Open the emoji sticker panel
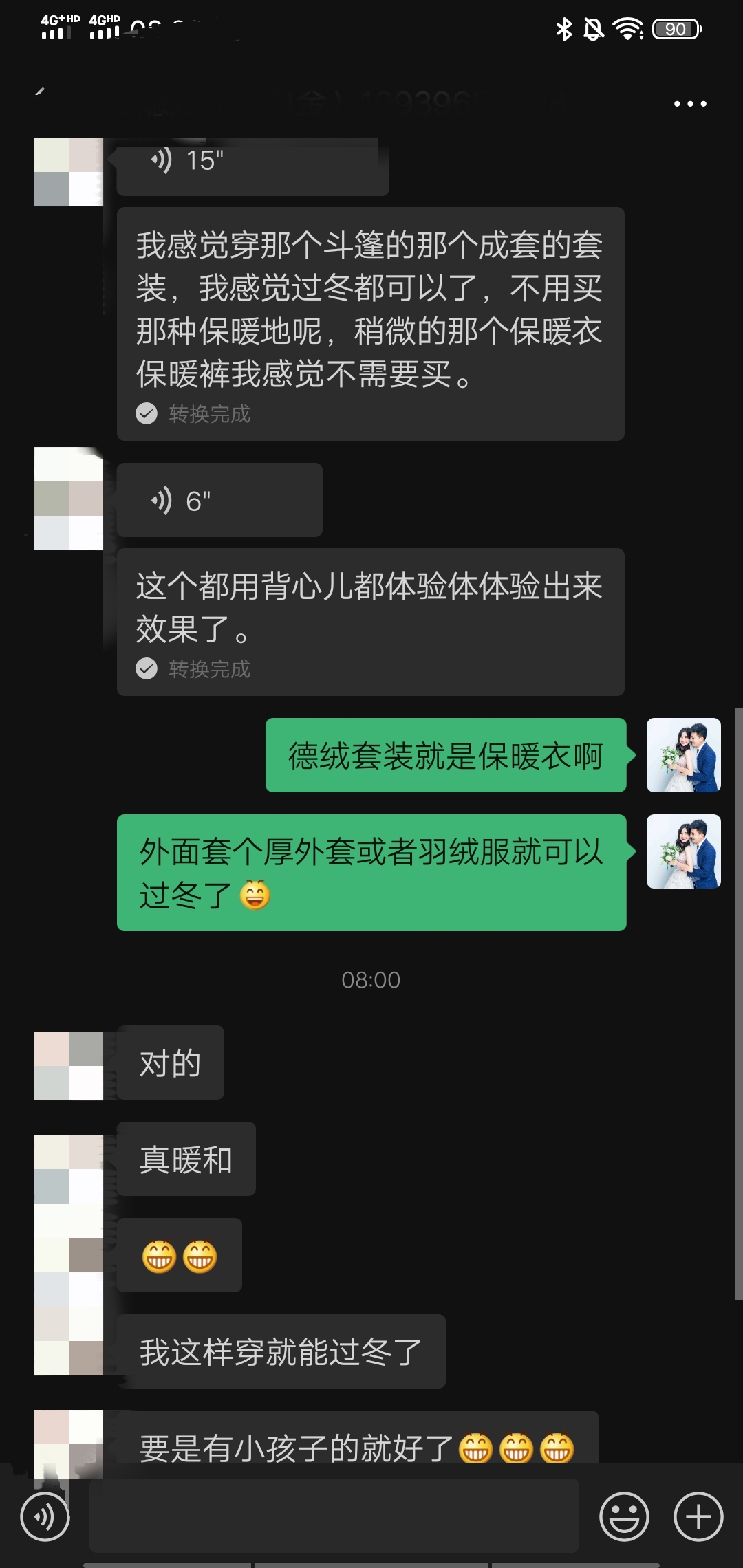Viewport: 743px width, 1568px height. point(624,1516)
